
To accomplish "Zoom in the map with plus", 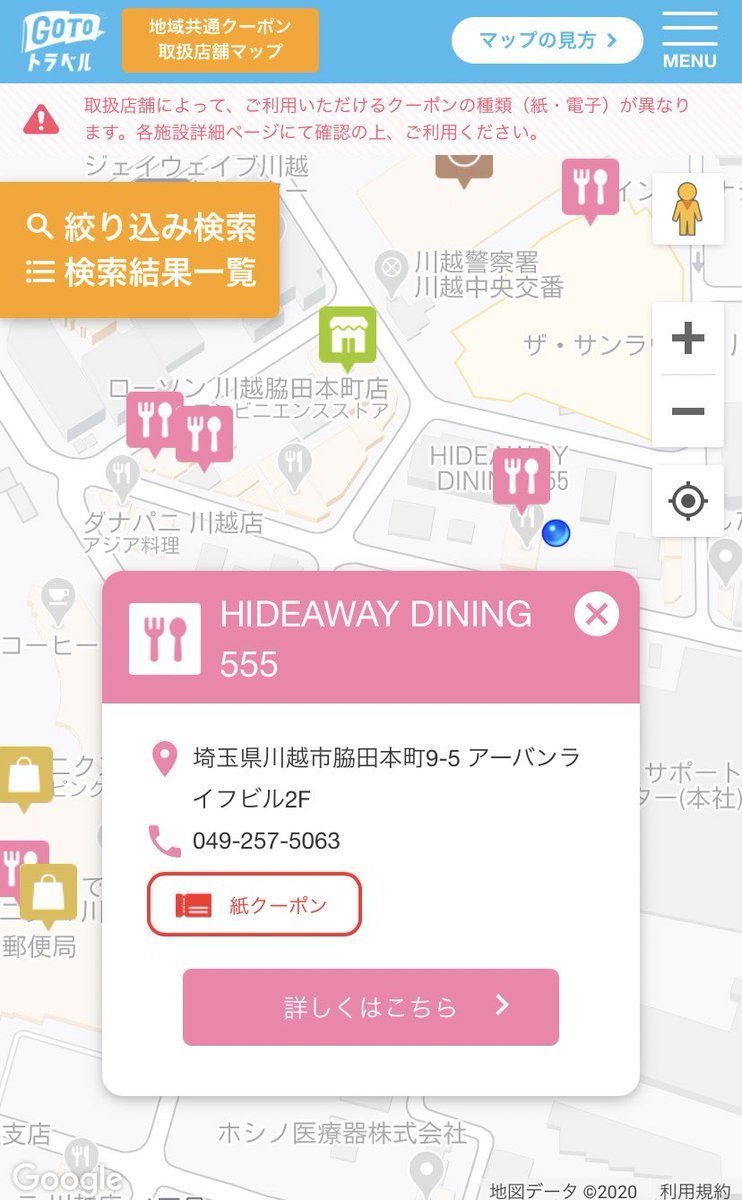I will coord(687,339).
